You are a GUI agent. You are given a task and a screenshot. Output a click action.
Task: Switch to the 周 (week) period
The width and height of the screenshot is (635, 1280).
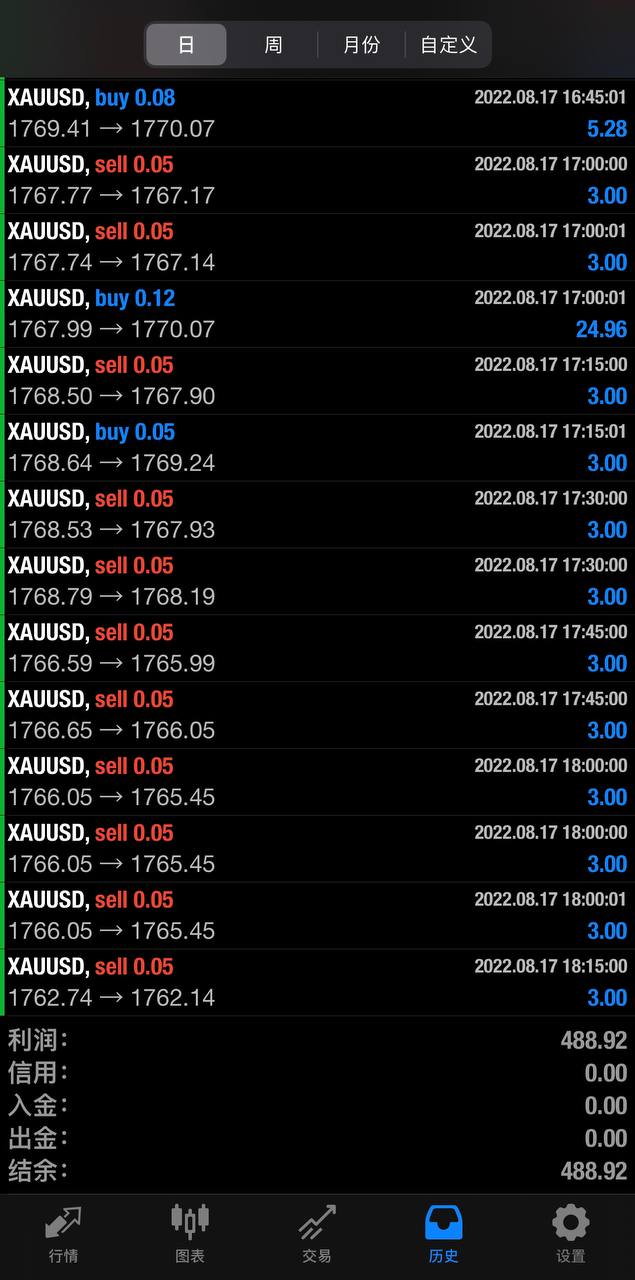pyautogui.click(x=273, y=45)
